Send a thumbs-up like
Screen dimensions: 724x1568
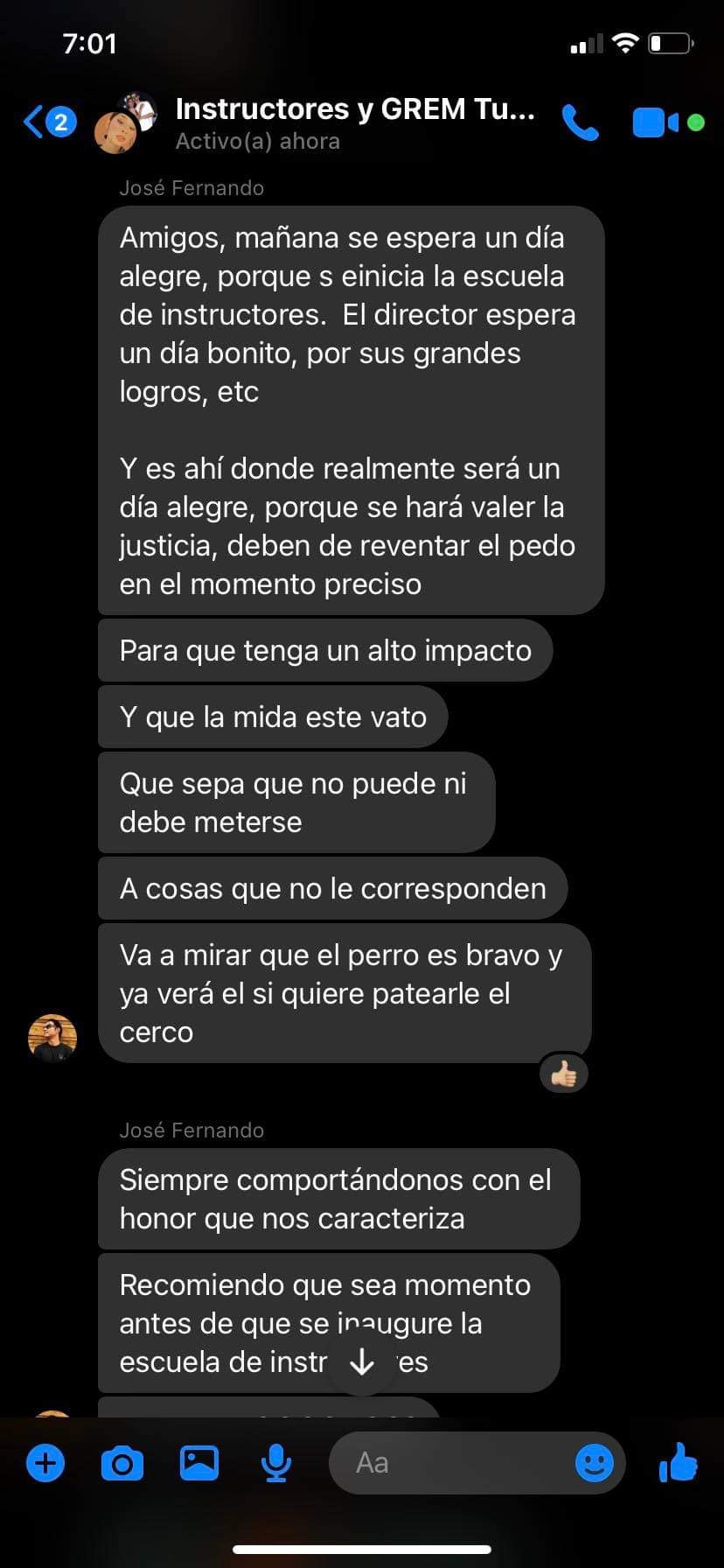679,1461
